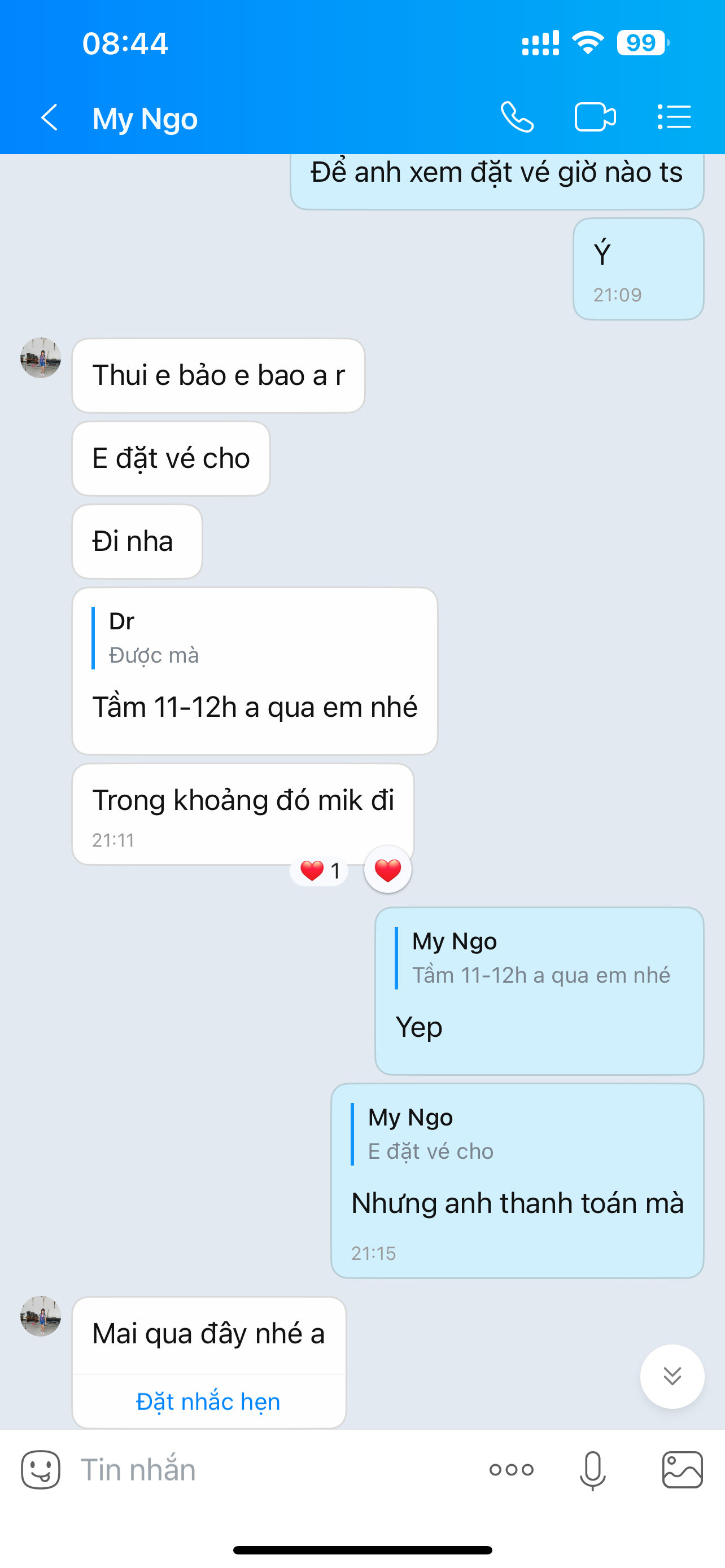Start a voice call with My Ngo
This screenshot has height=1568, width=725.
(x=517, y=117)
